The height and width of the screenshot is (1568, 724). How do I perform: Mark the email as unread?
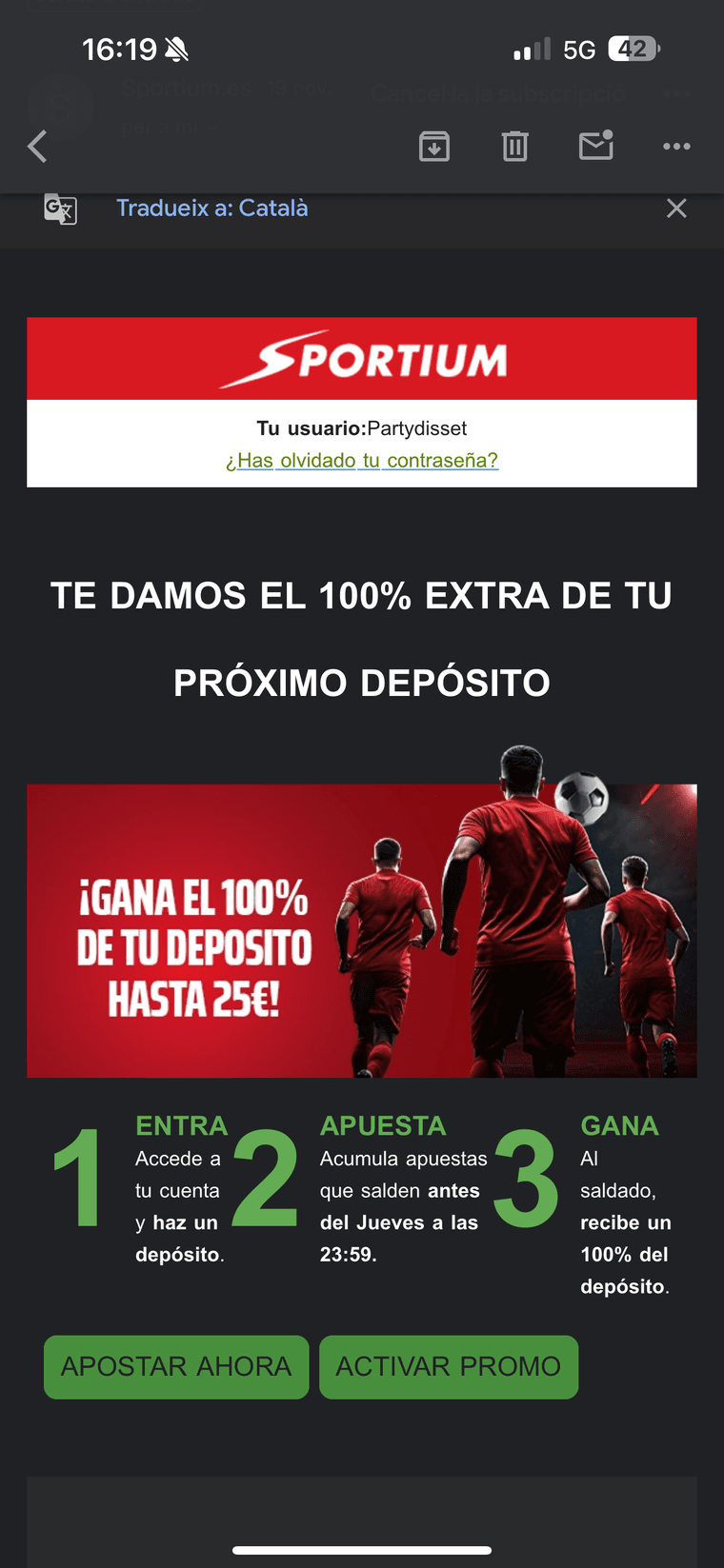596,146
